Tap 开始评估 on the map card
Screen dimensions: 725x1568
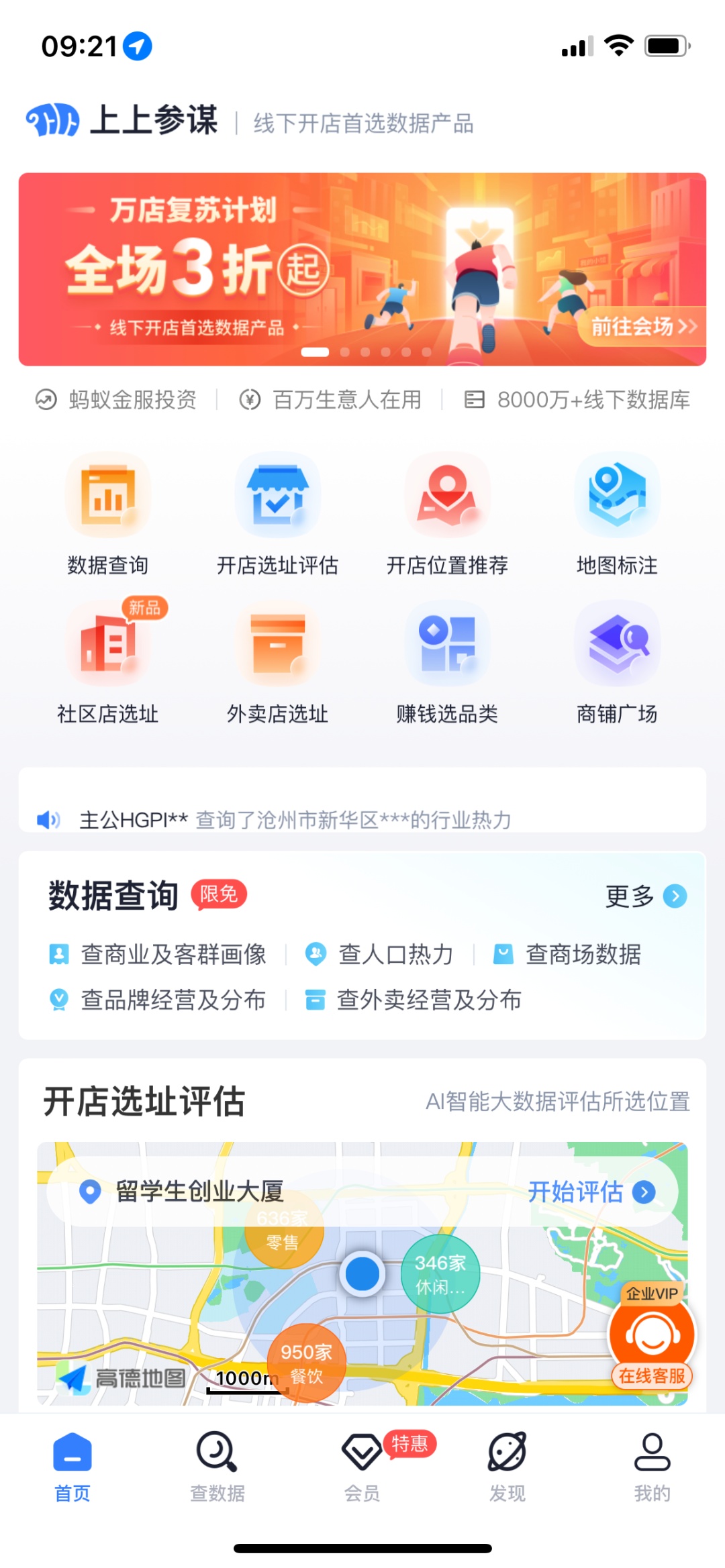(x=591, y=1192)
